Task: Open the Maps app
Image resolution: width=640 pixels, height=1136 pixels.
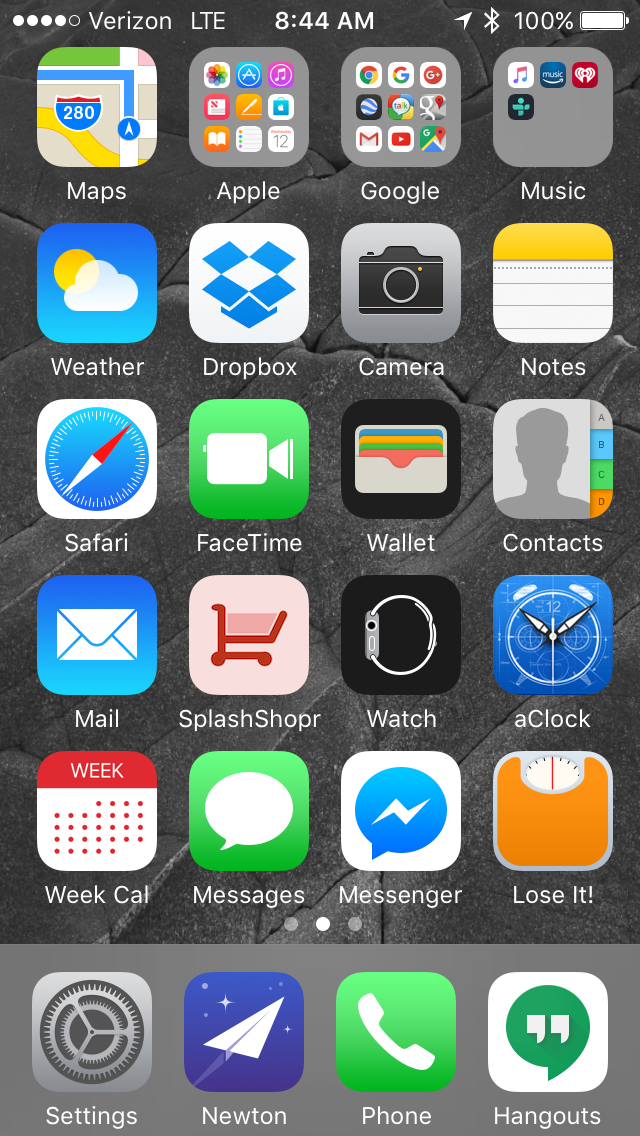Action: [96, 107]
